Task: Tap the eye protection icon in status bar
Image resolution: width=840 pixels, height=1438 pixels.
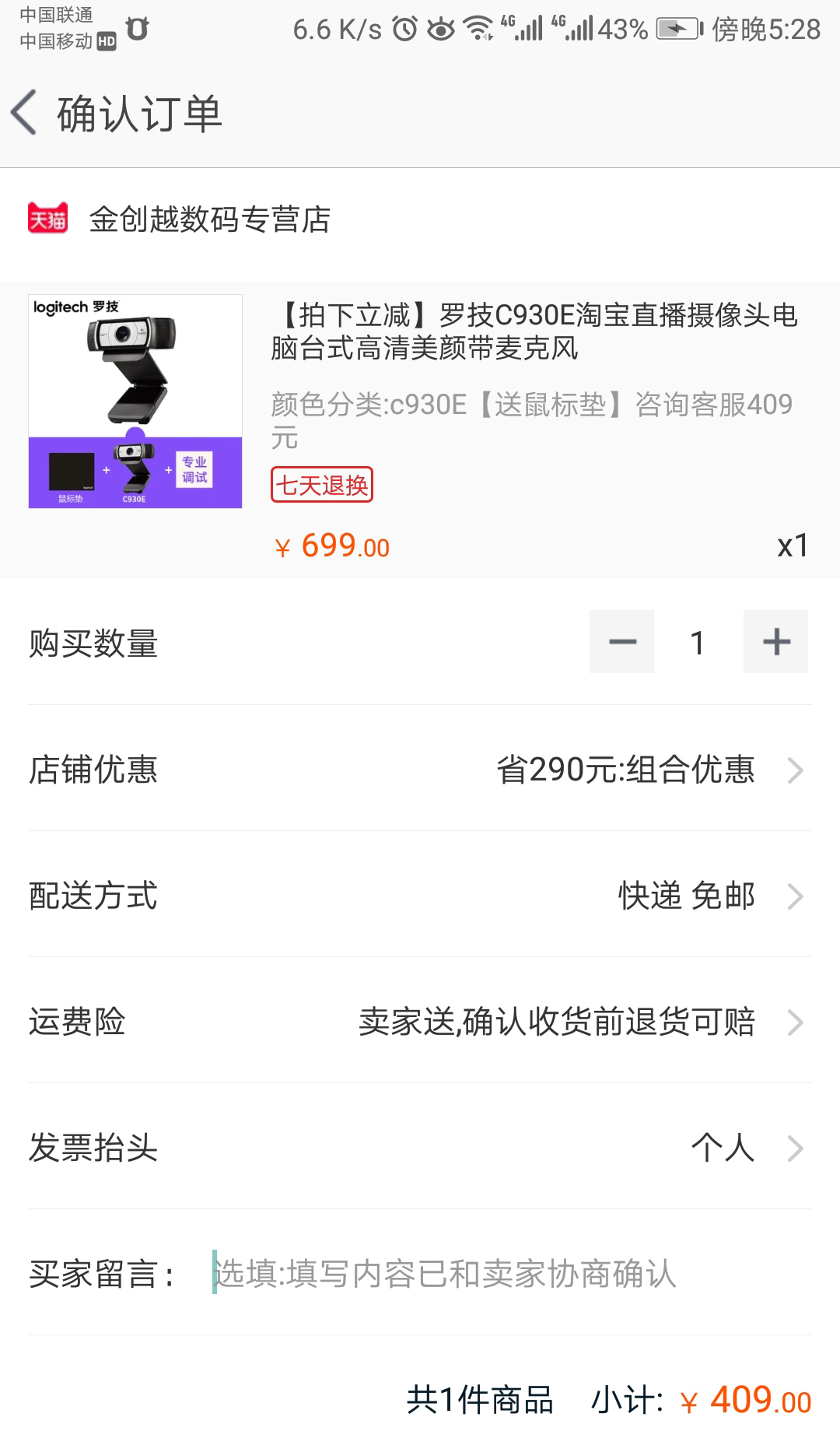Action: point(441,30)
